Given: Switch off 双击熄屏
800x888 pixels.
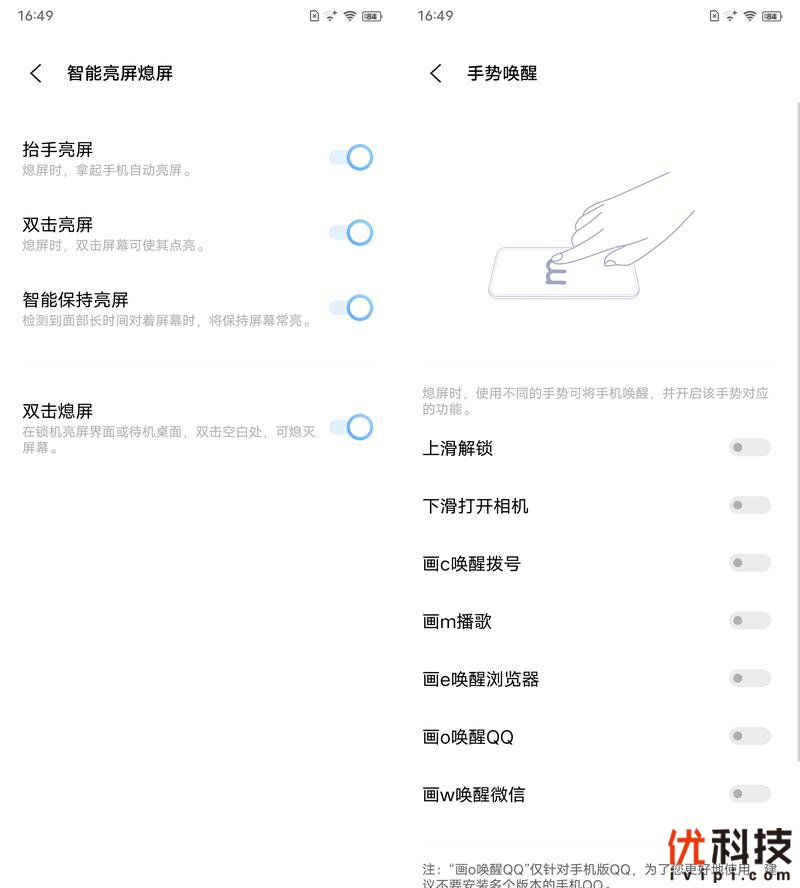Looking at the screenshot, I should (352, 427).
